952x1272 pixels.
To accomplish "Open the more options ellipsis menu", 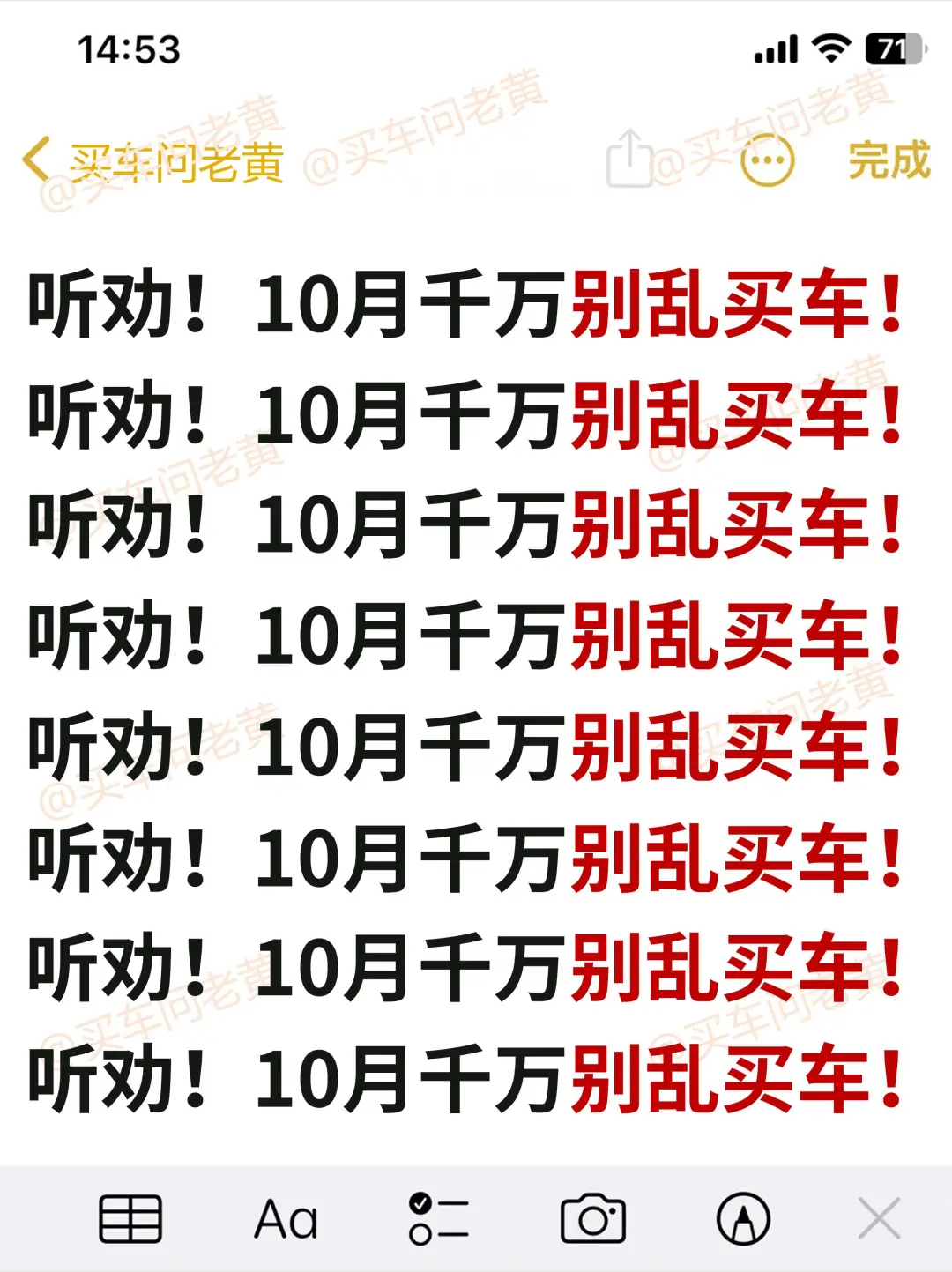I will [x=767, y=160].
